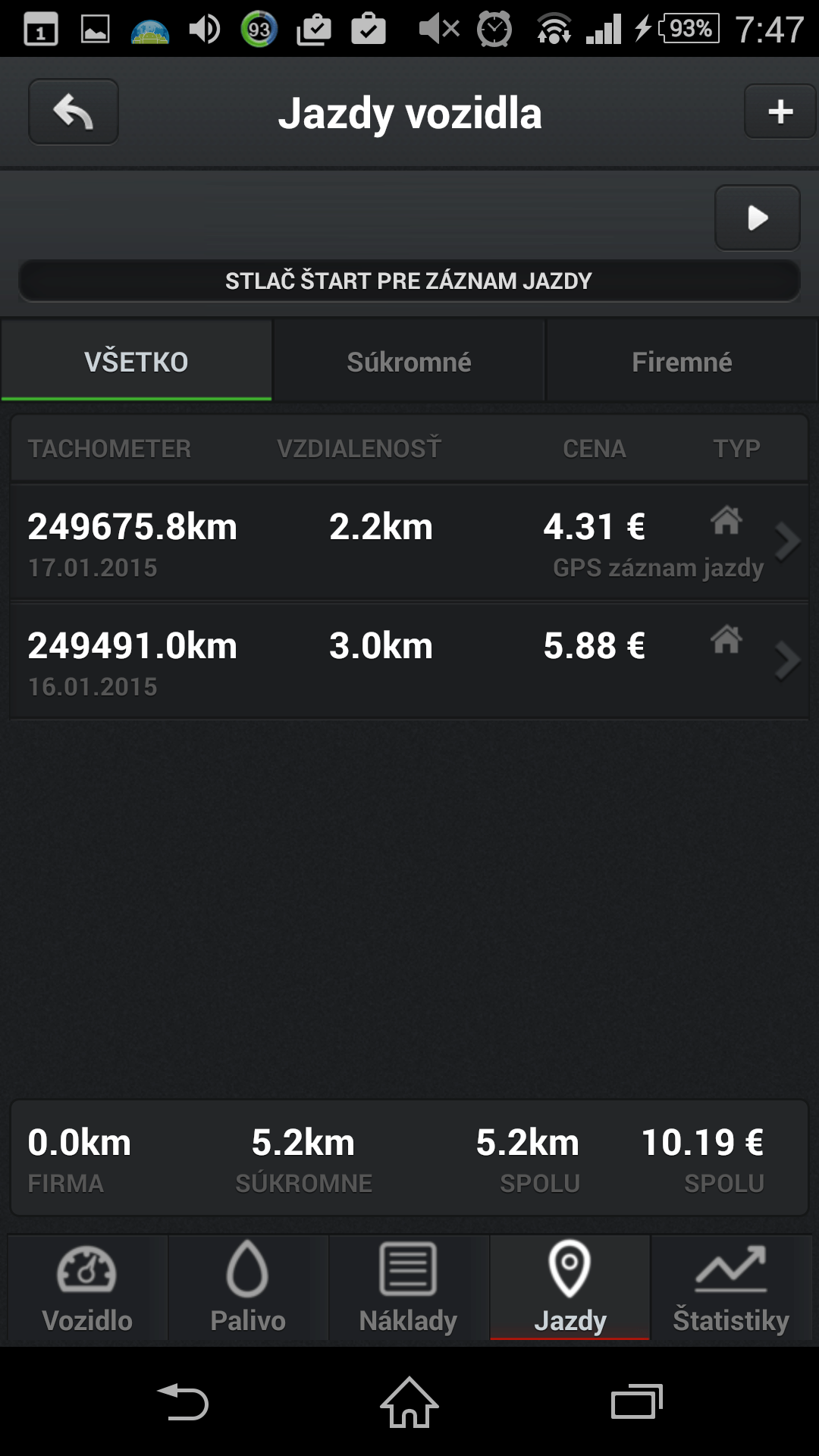Image resolution: width=819 pixels, height=1456 pixels.
Task: Switch to the Súkromné tab
Action: (x=409, y=361)
